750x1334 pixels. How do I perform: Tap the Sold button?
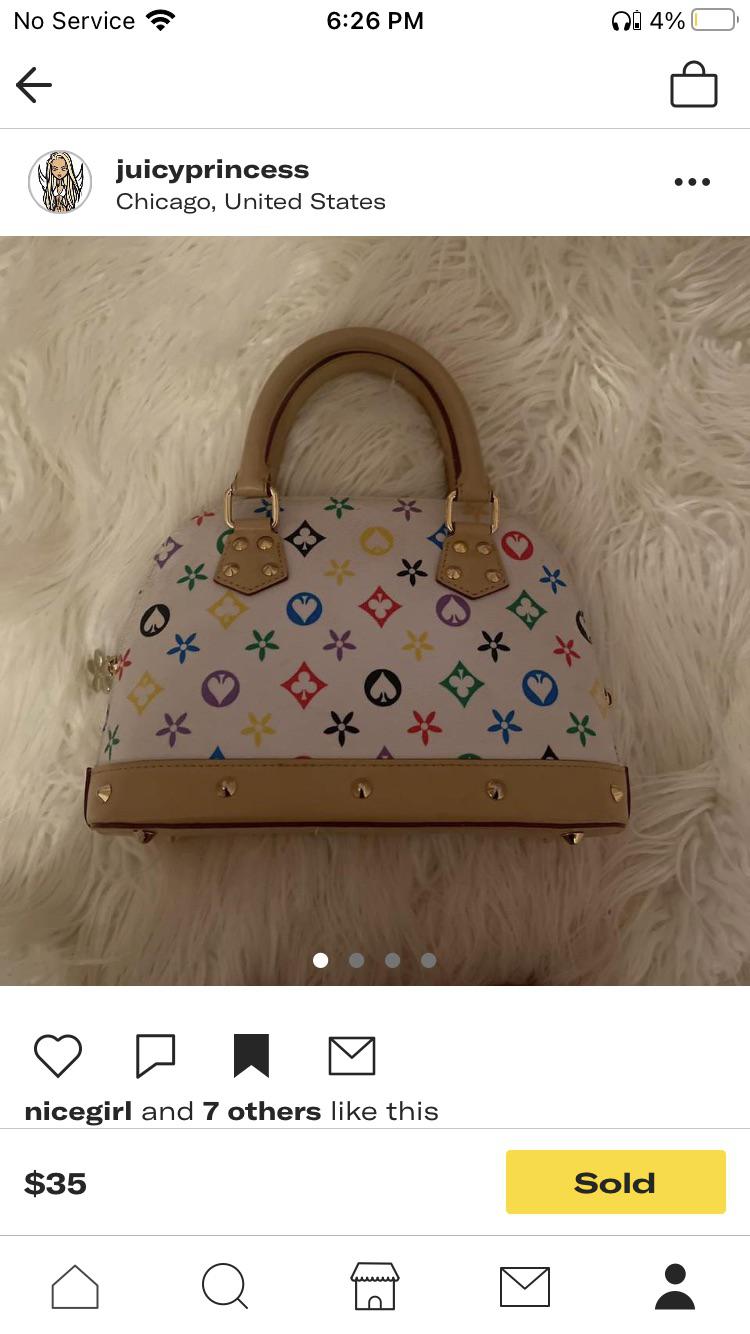click(615, 1181)
